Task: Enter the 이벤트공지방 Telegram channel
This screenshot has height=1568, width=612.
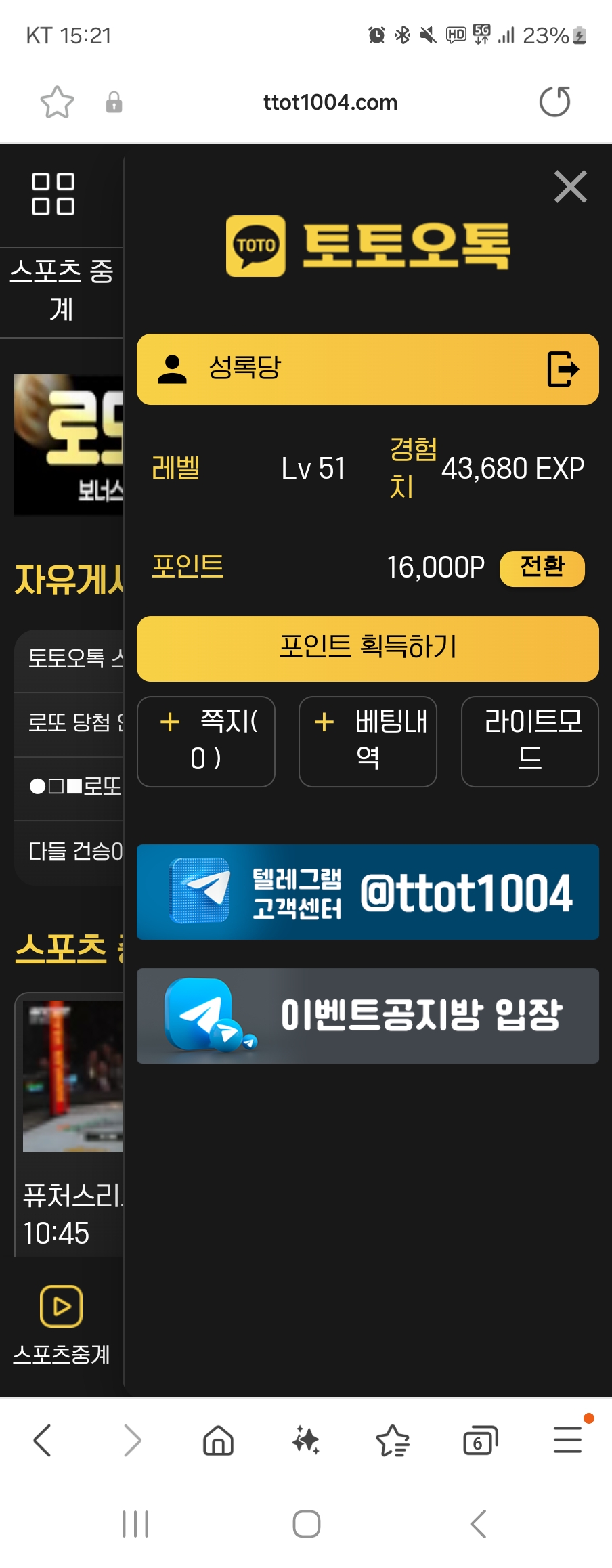Action: point(368,1016)
